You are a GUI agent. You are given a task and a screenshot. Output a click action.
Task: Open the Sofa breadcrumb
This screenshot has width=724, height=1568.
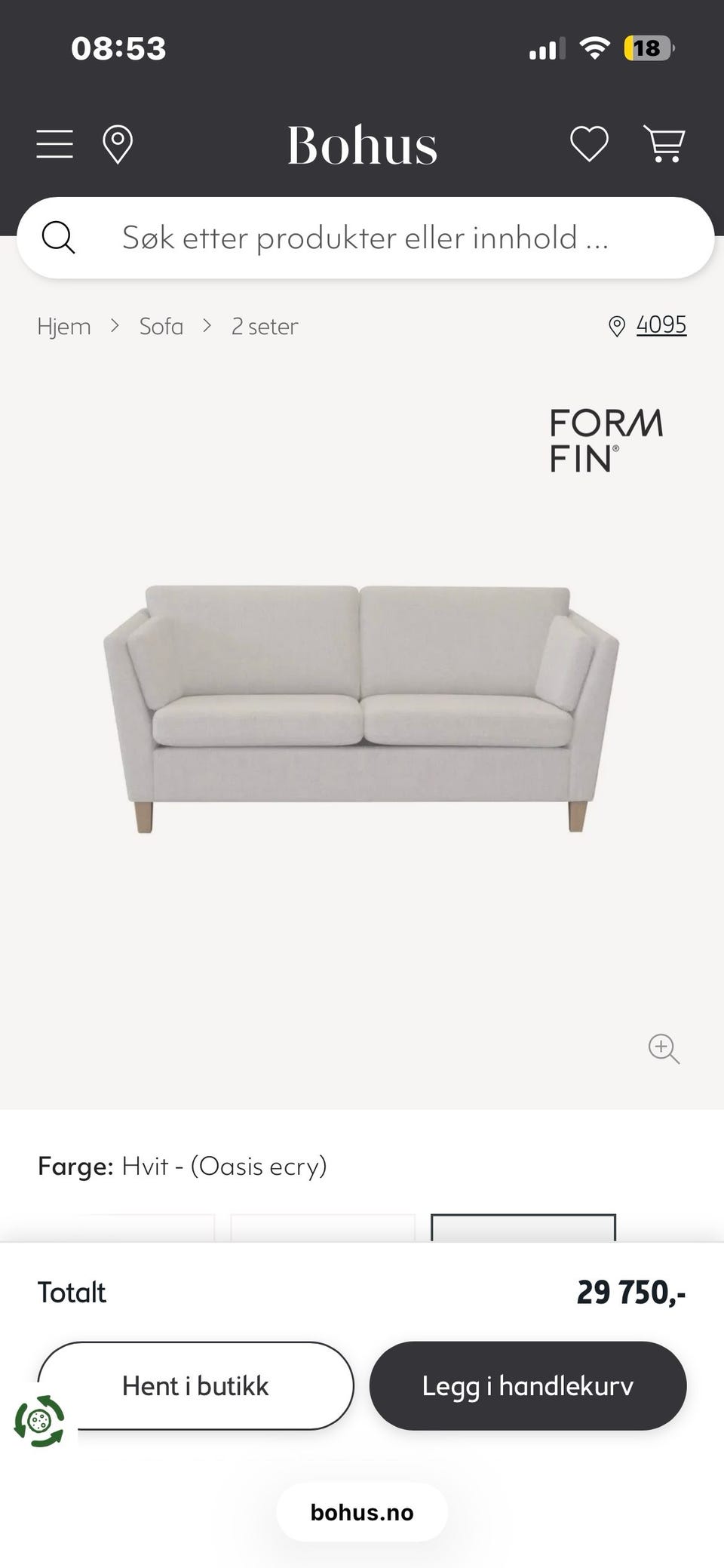161,327
